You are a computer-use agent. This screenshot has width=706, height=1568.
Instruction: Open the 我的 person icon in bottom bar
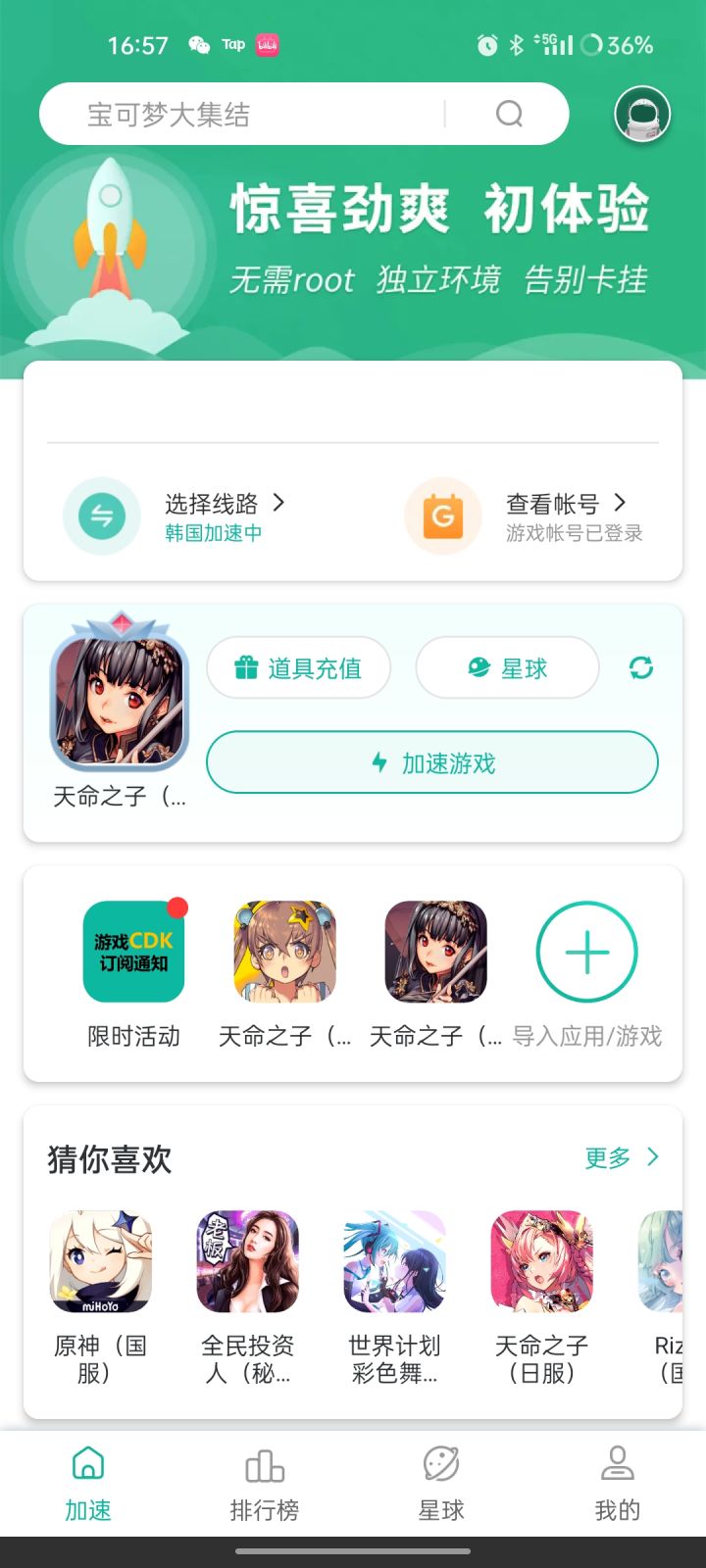click(616, 1465)
